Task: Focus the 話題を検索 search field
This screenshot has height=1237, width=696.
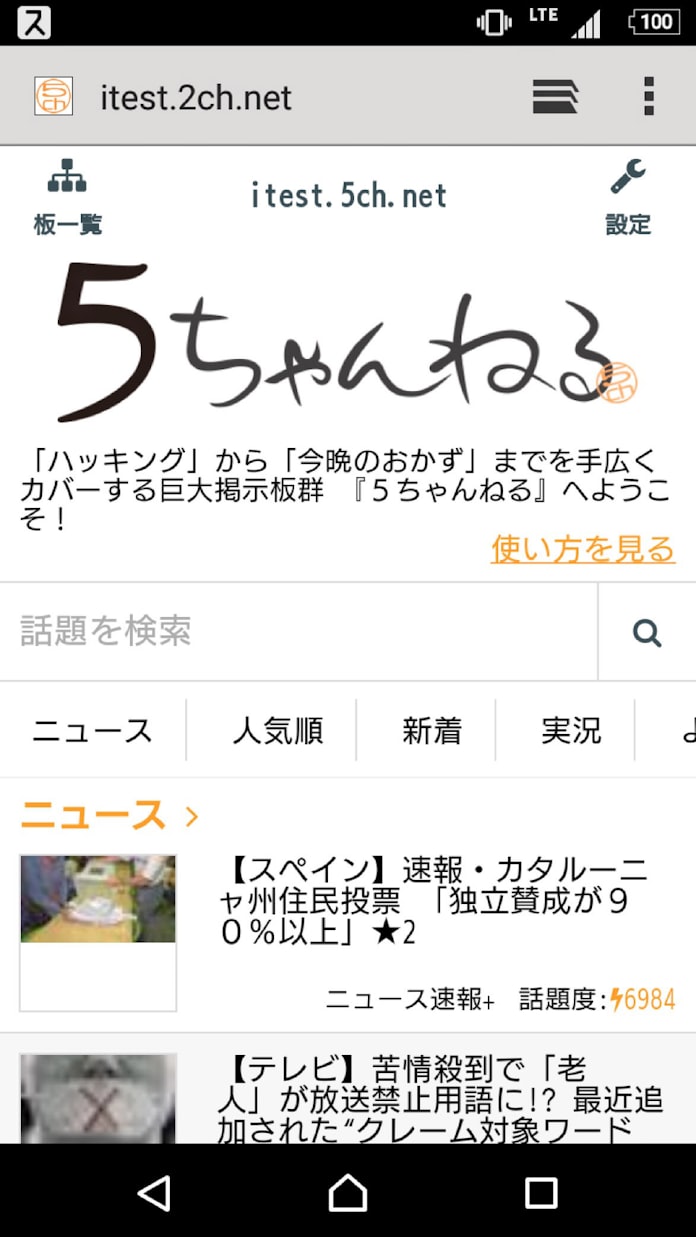Action: [x=298, y=631]
